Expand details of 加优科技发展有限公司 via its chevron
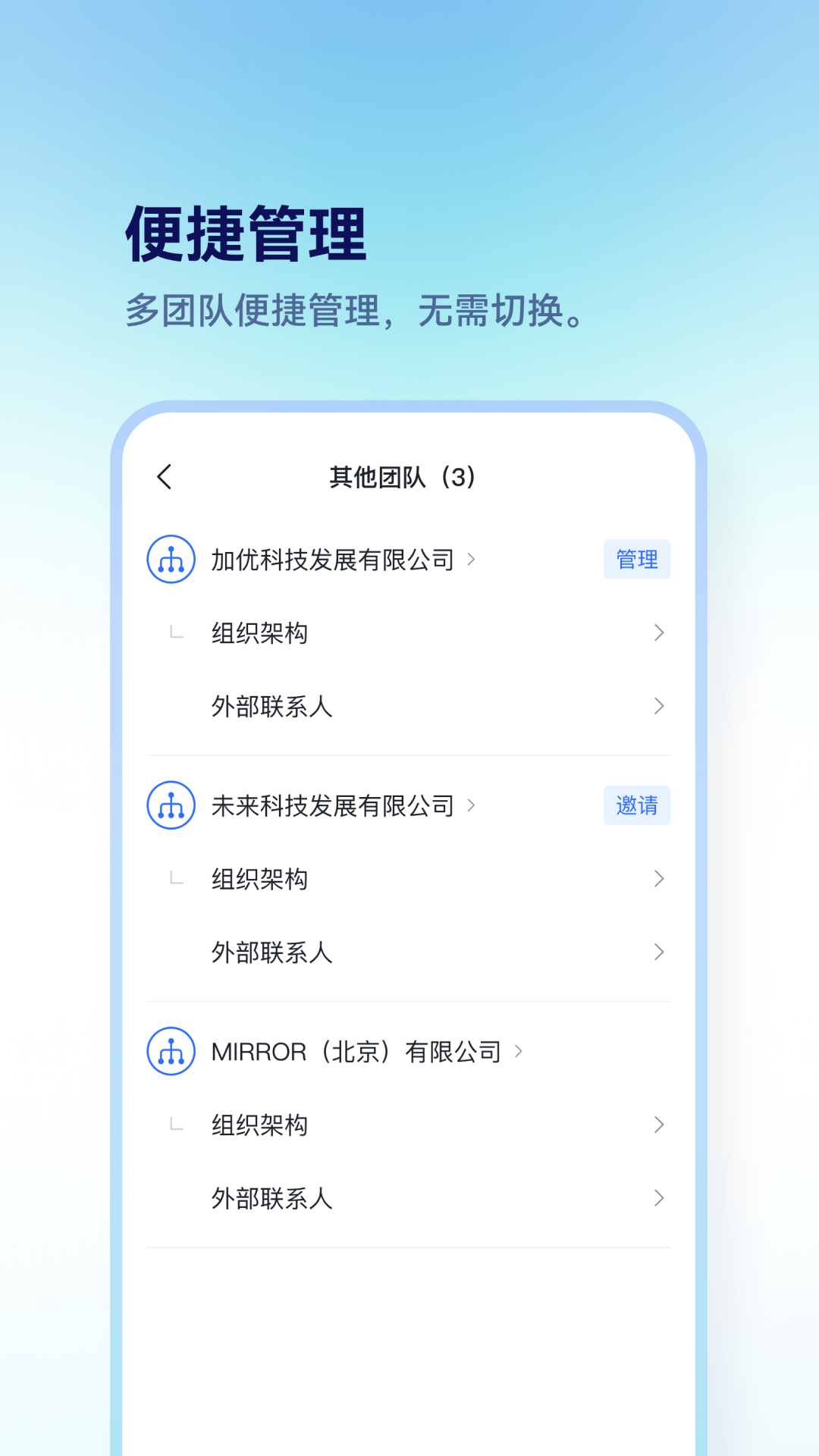The width and height of the screenshot is (819, 1456). tap(472, 560)
